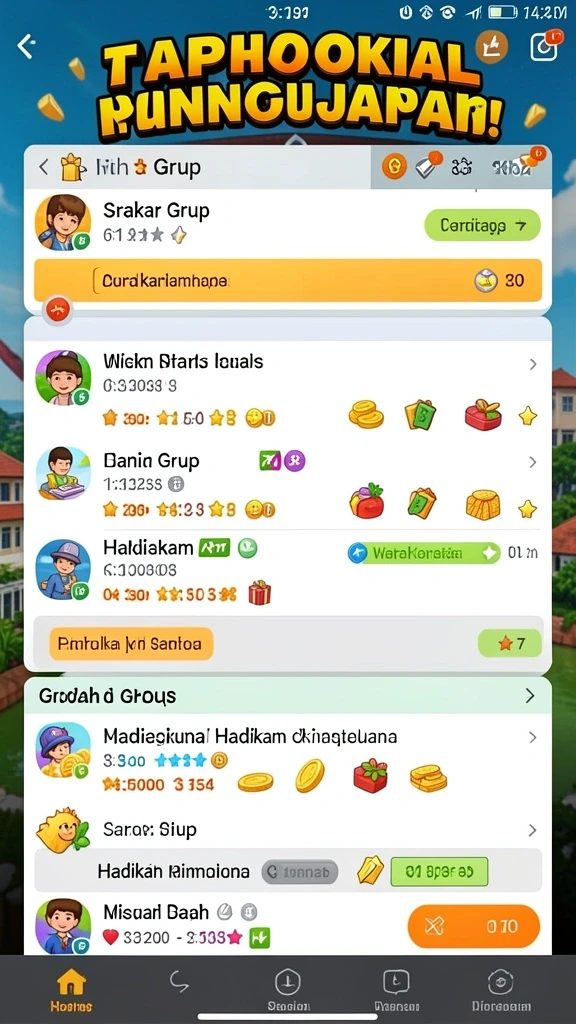
Task: Tap the green star 7 button
Action: pyautogui.click(x=509, y=644)
